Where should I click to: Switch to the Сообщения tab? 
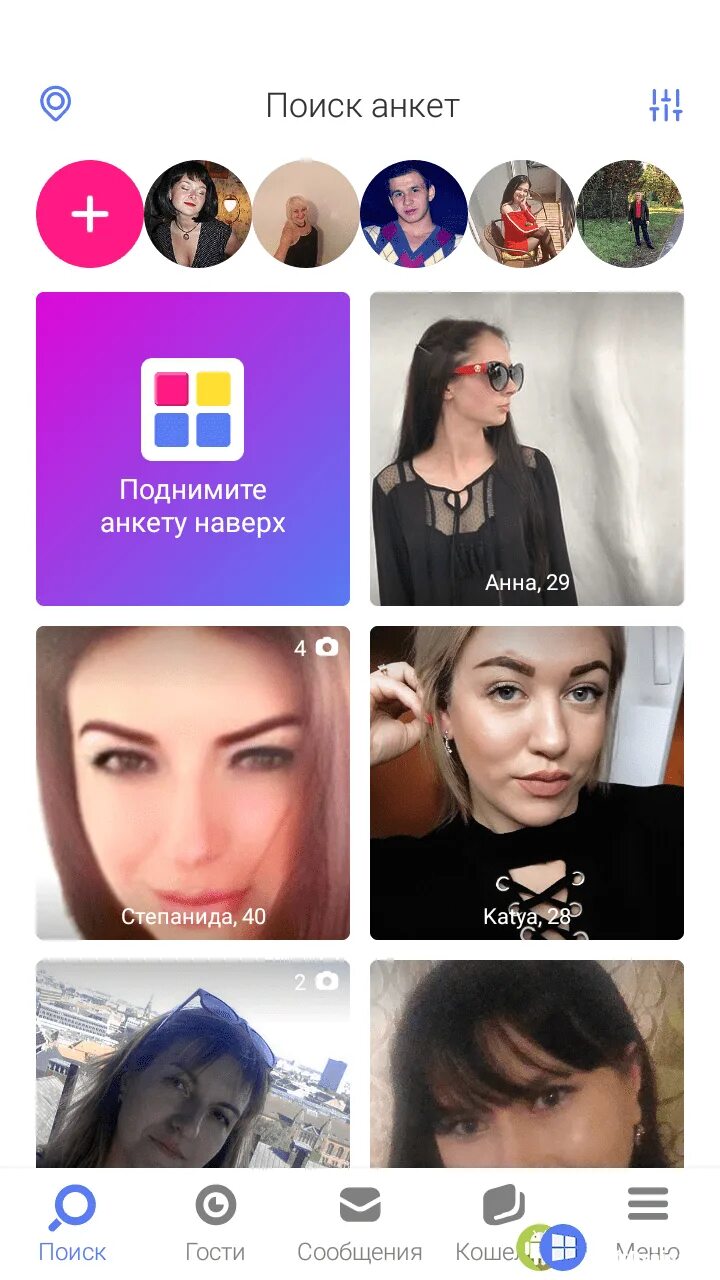[359, 1223]
